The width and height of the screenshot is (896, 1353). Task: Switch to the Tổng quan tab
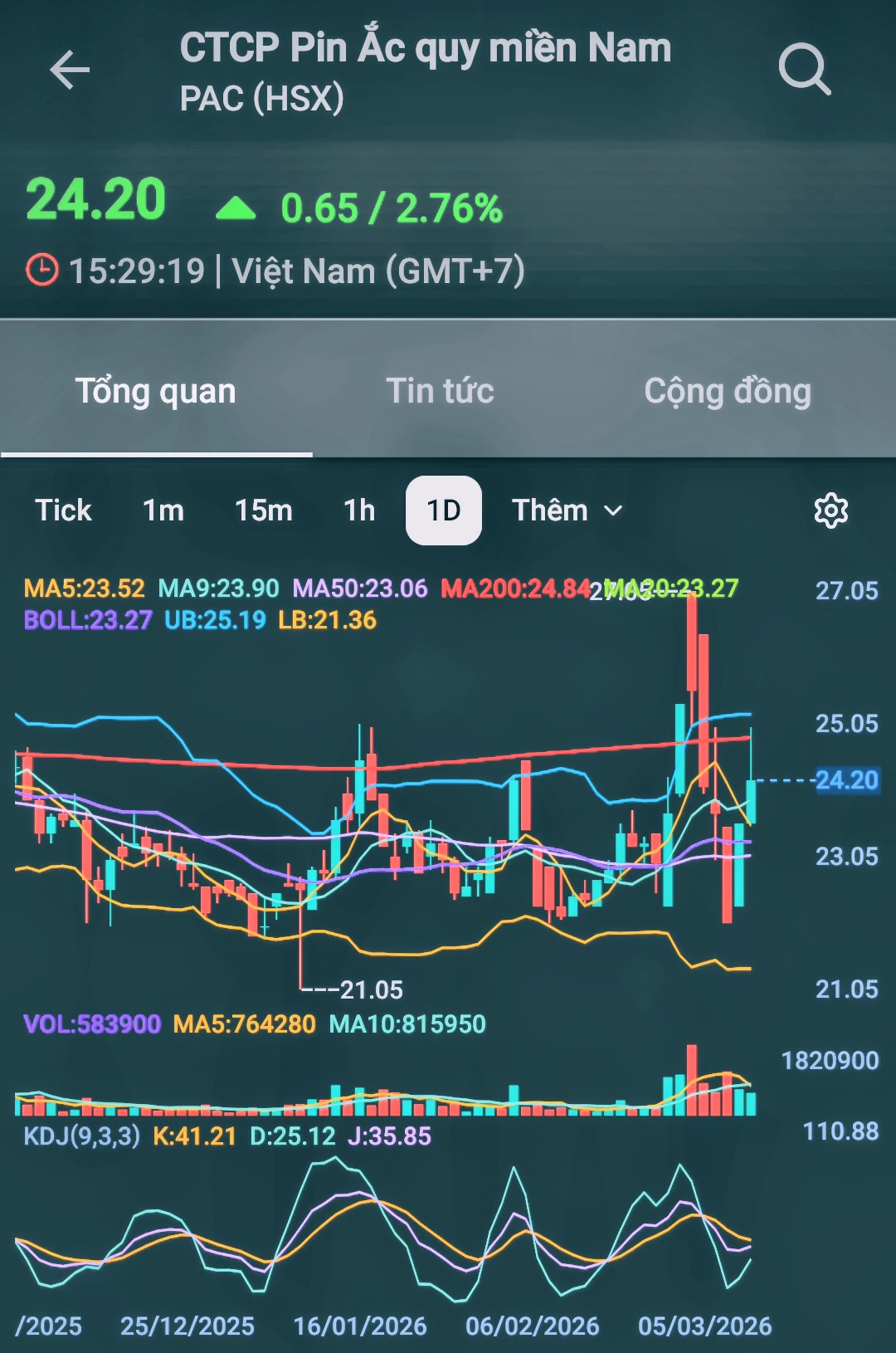click(x=156, y=391)
